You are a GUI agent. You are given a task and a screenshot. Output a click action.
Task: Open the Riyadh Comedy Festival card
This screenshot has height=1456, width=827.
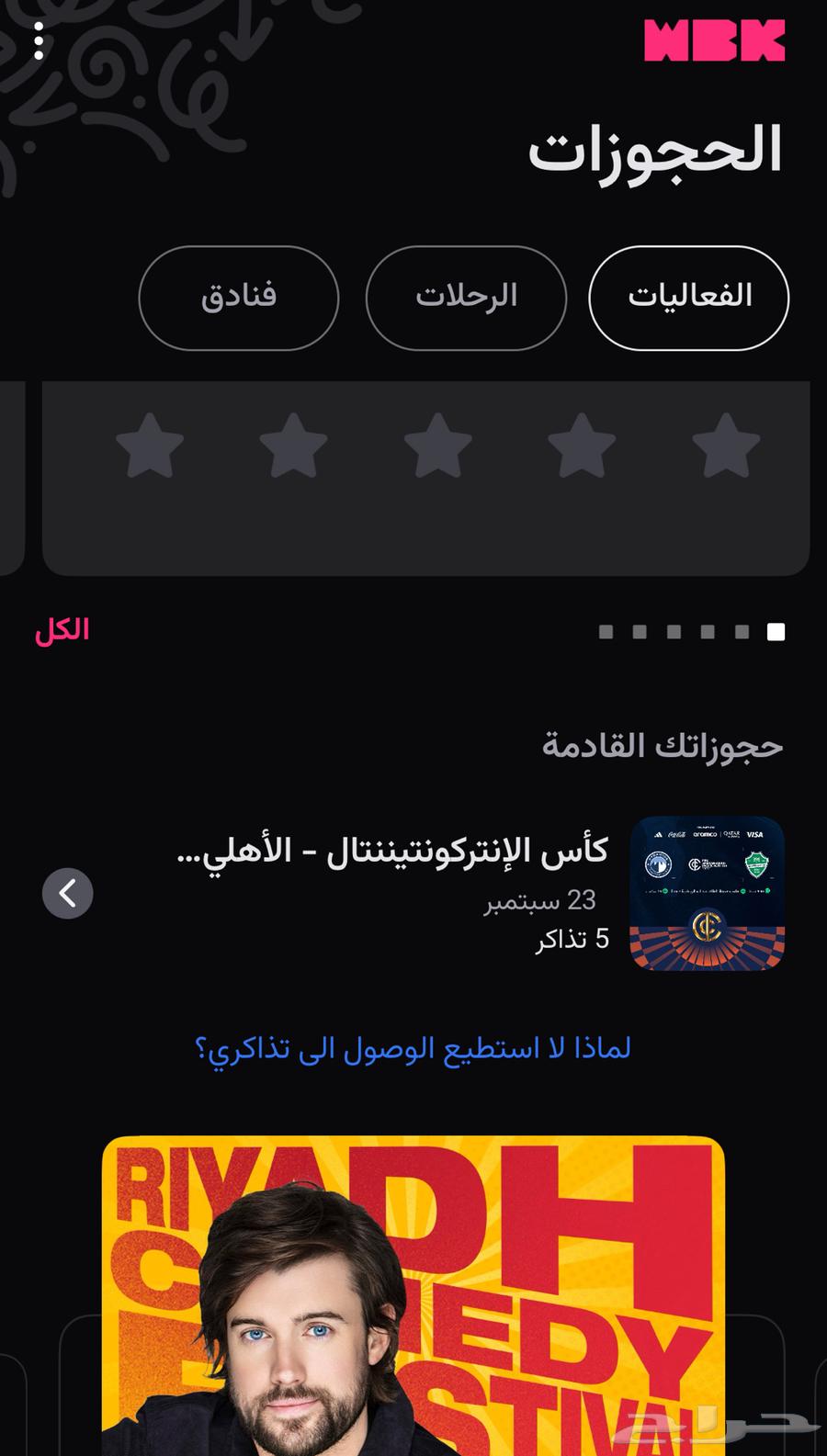click(x=413, y=1295)
